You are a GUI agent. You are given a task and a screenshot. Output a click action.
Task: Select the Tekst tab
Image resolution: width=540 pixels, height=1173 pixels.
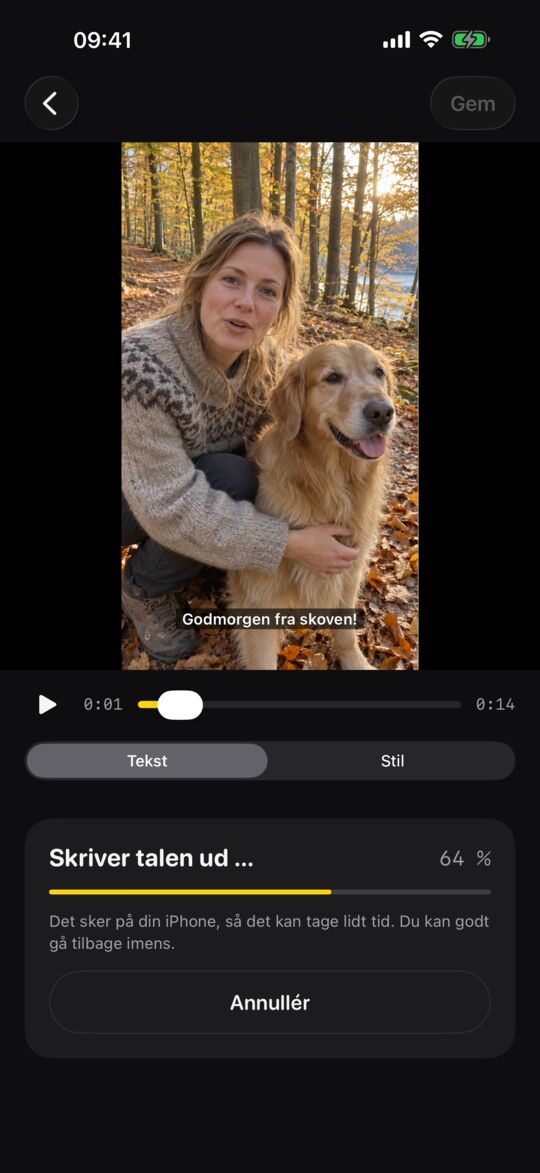point(147,761)
